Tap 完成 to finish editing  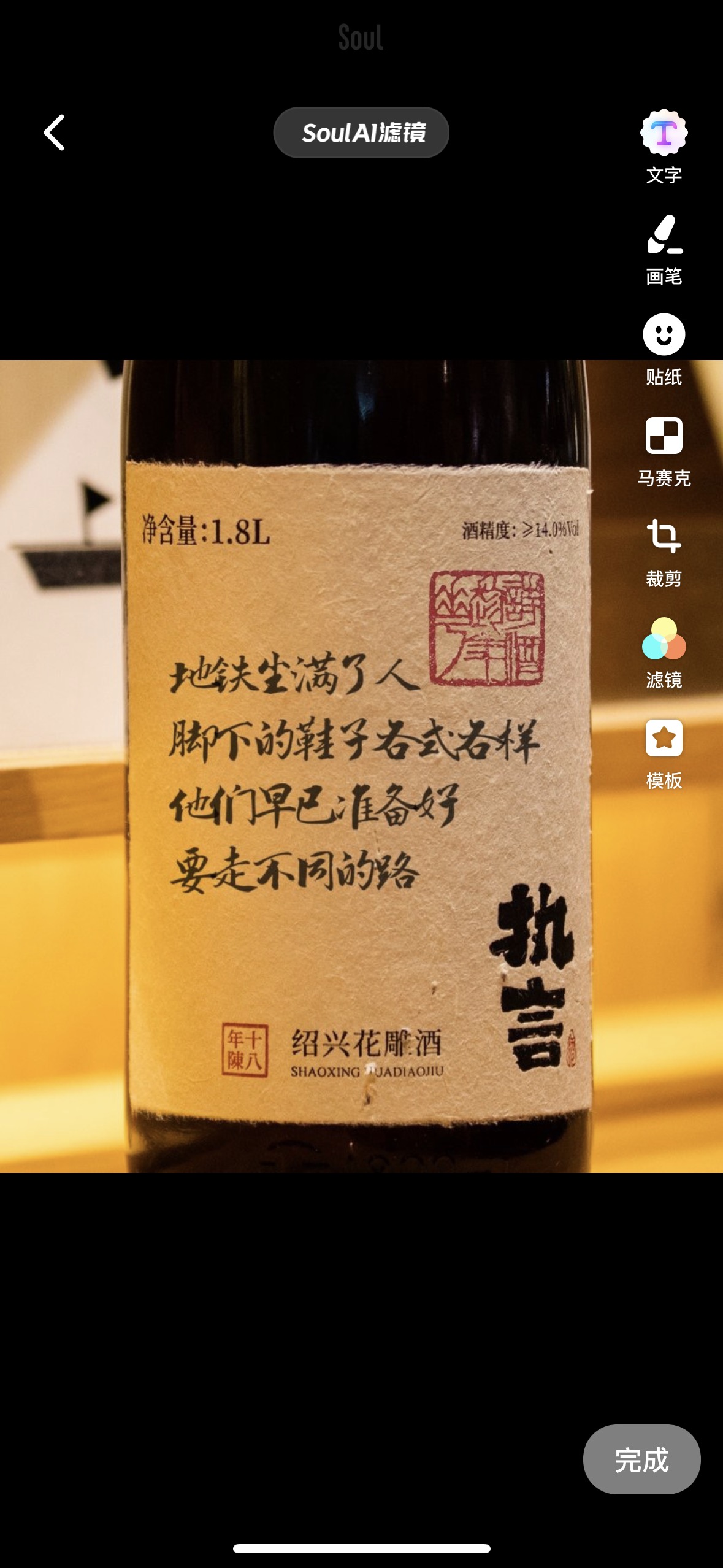point(641,1459)
